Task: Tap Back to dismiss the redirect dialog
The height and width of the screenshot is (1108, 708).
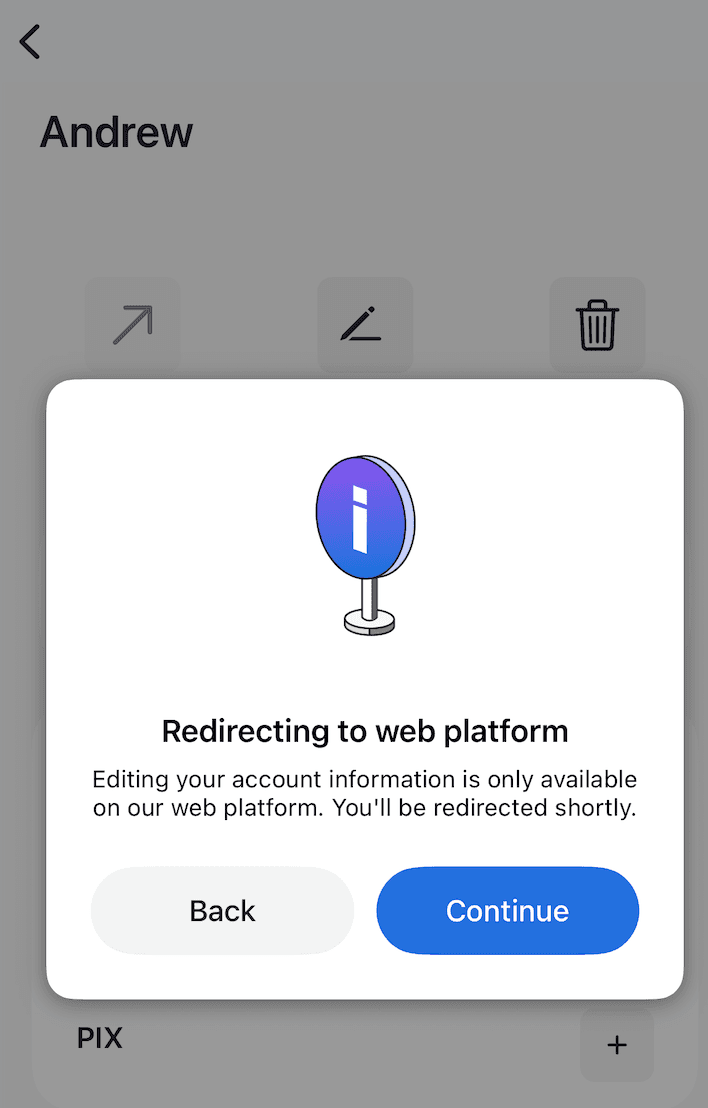Action: 222,910
